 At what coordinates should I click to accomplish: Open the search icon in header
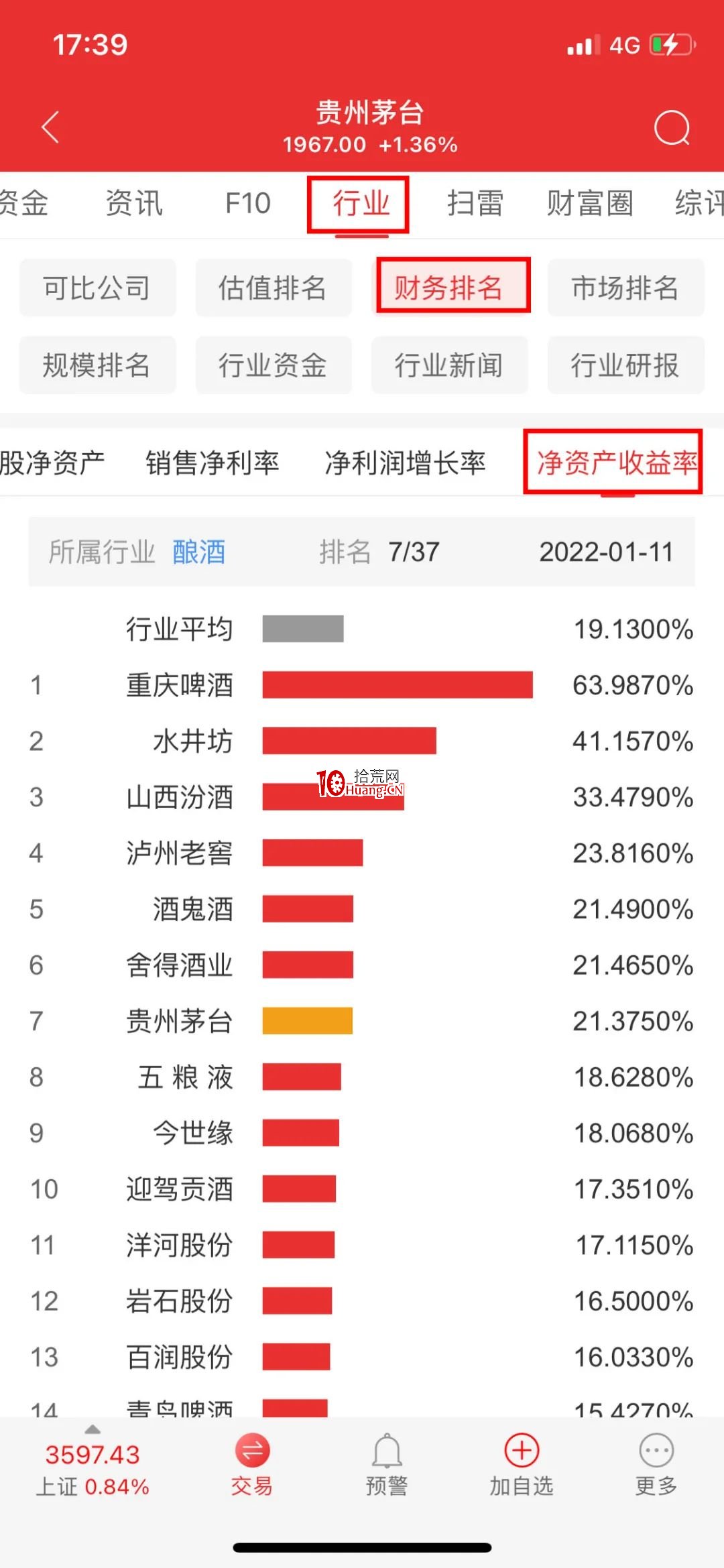coord(672,127)
